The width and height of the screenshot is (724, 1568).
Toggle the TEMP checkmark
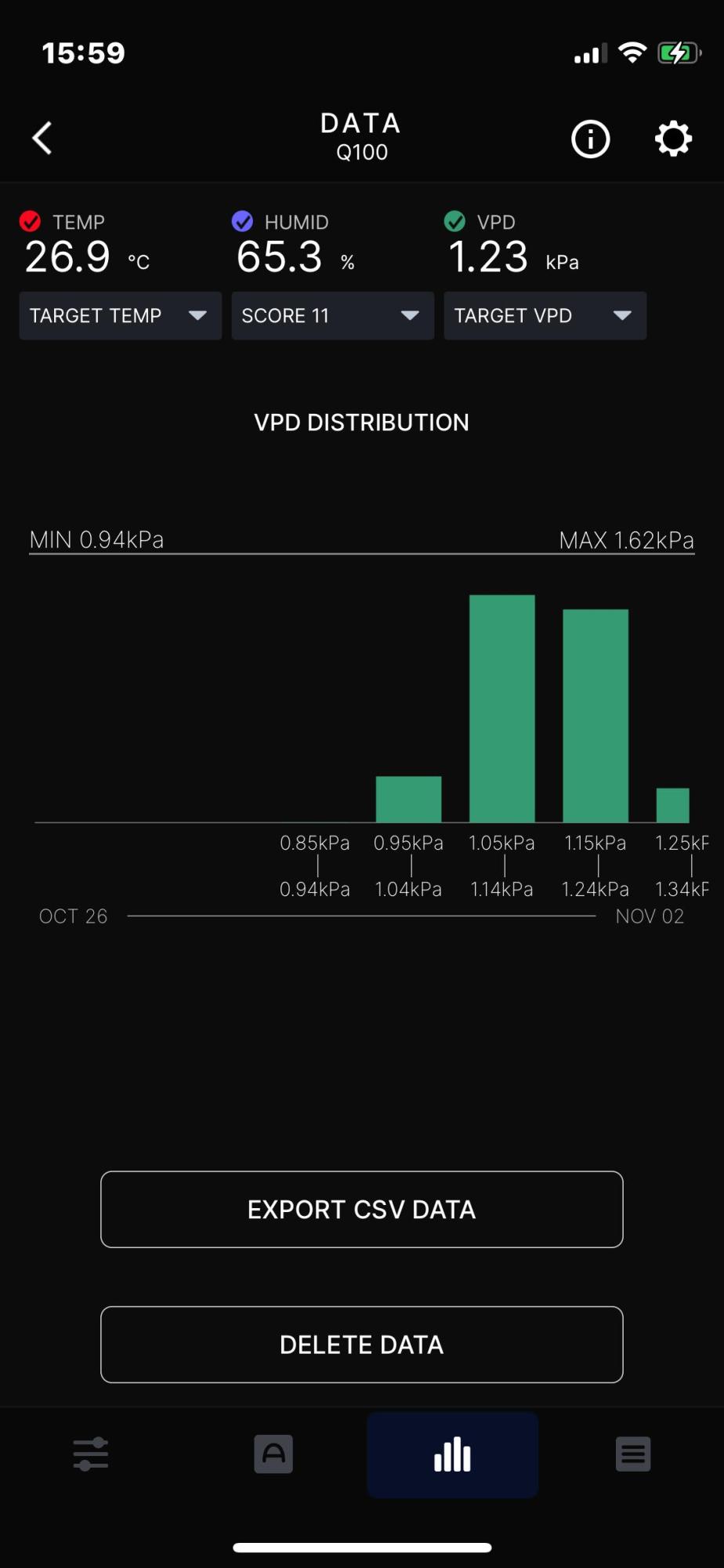(31, 222)
